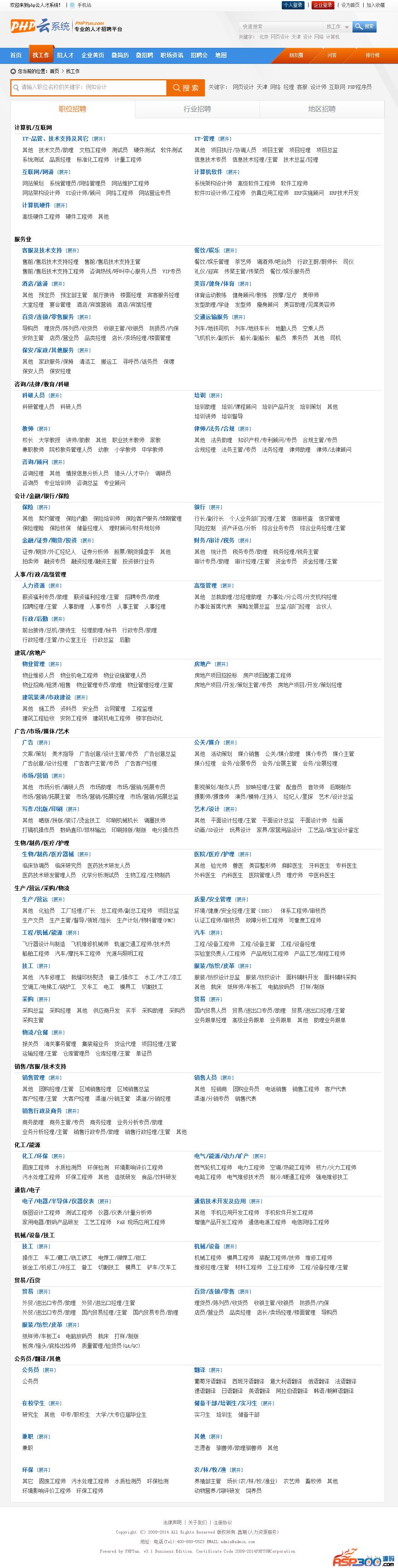
Task: Open the 硬件工程师 job link
Action: (x=79, y=217)
